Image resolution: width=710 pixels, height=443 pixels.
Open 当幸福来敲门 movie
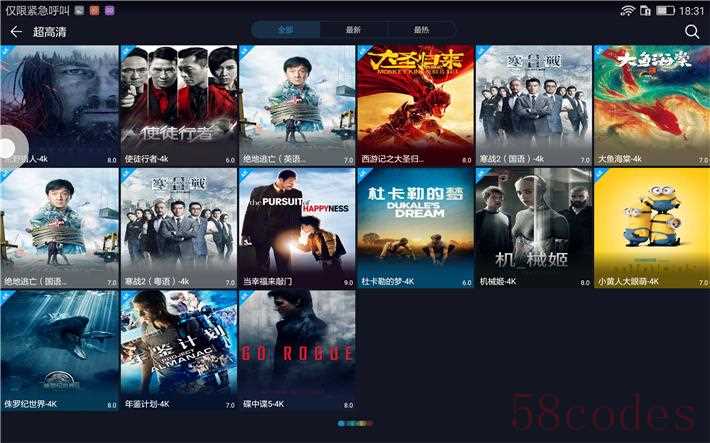(x=296, y=224)
